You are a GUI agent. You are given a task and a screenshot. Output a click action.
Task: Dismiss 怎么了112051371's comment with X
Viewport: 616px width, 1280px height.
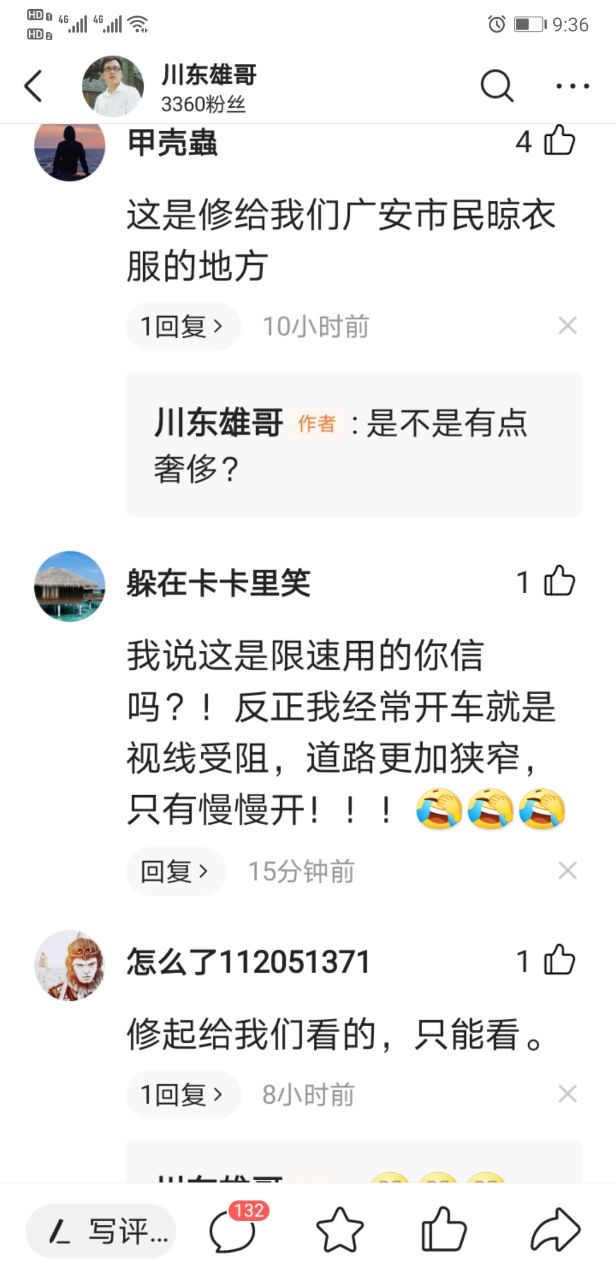pos(567,1094)
